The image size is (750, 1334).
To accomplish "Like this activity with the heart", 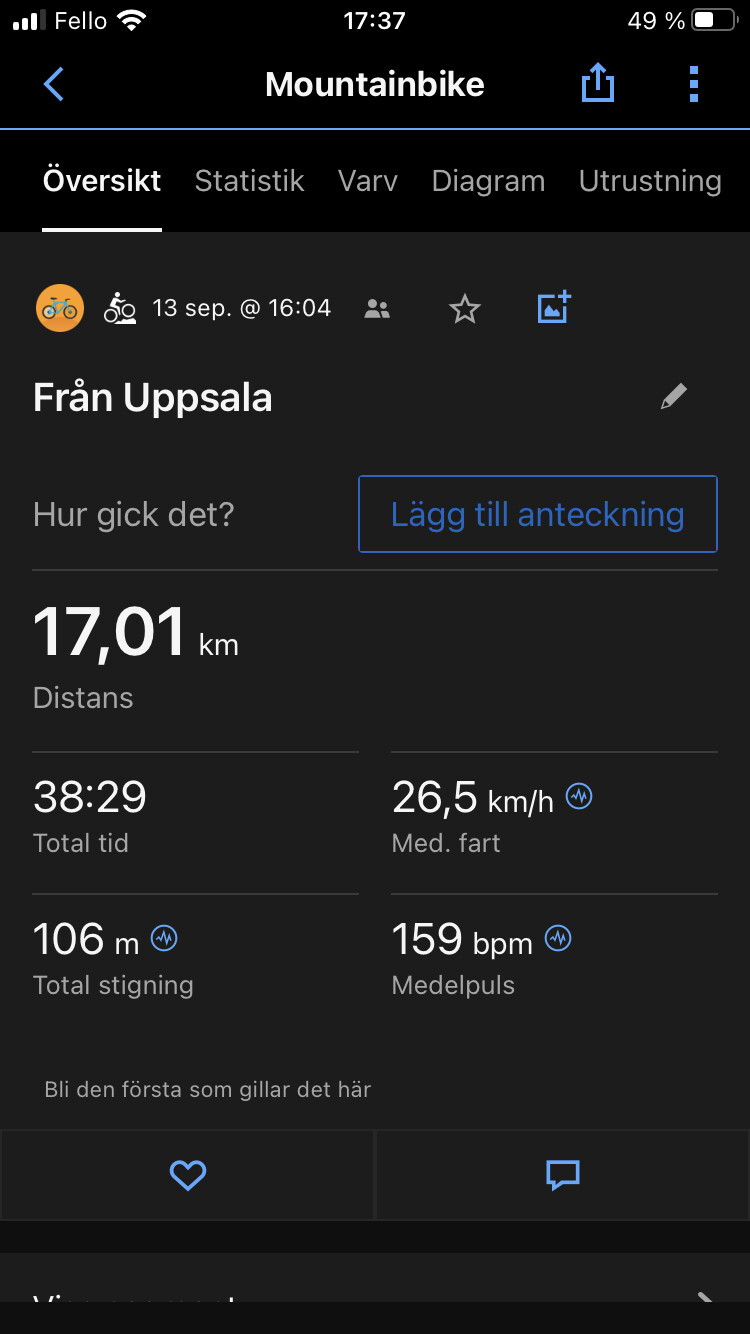I will click(188, 1175).
